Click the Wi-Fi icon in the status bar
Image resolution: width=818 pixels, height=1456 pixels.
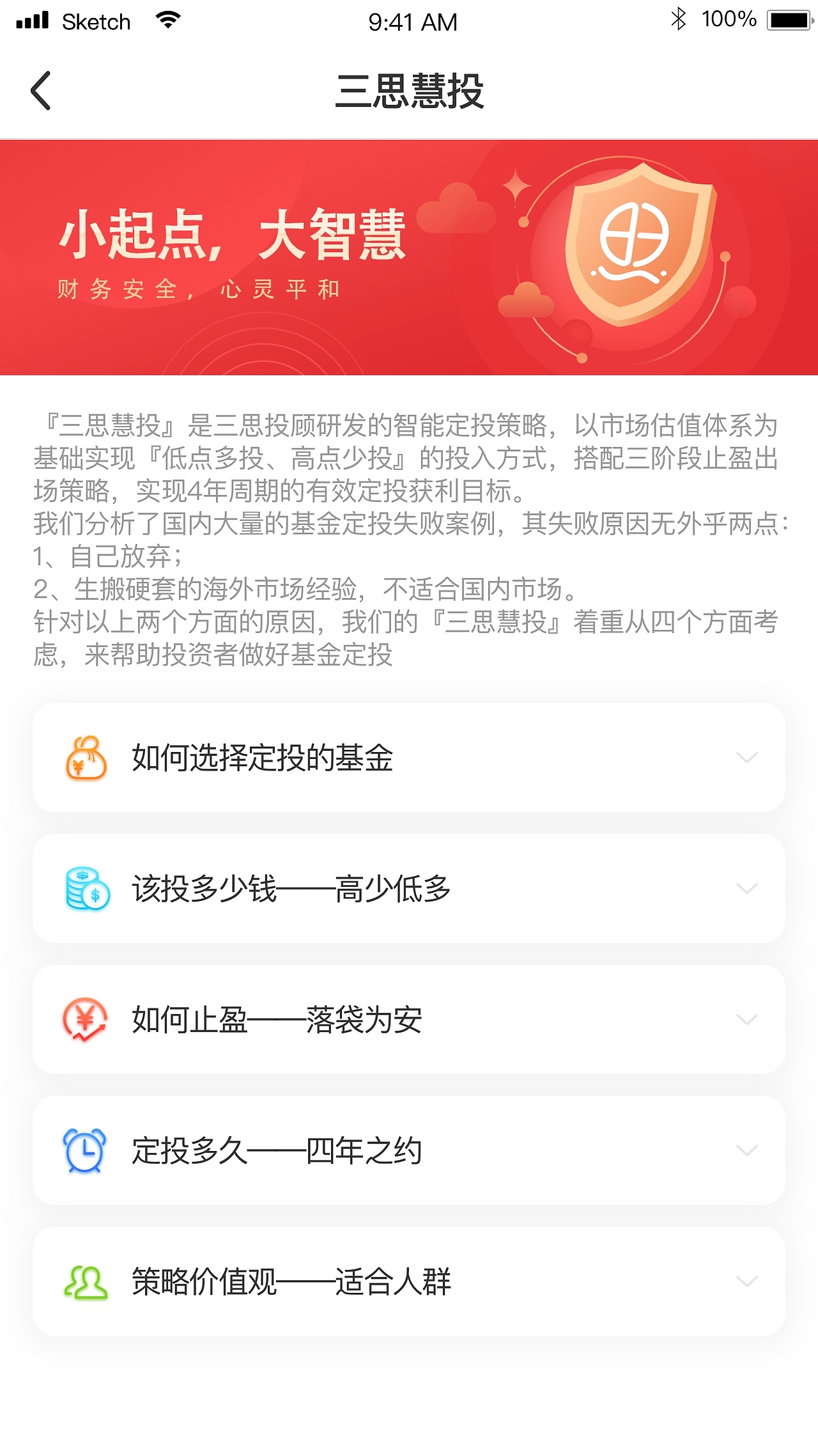pyautogui.click(x=166, y=21)
